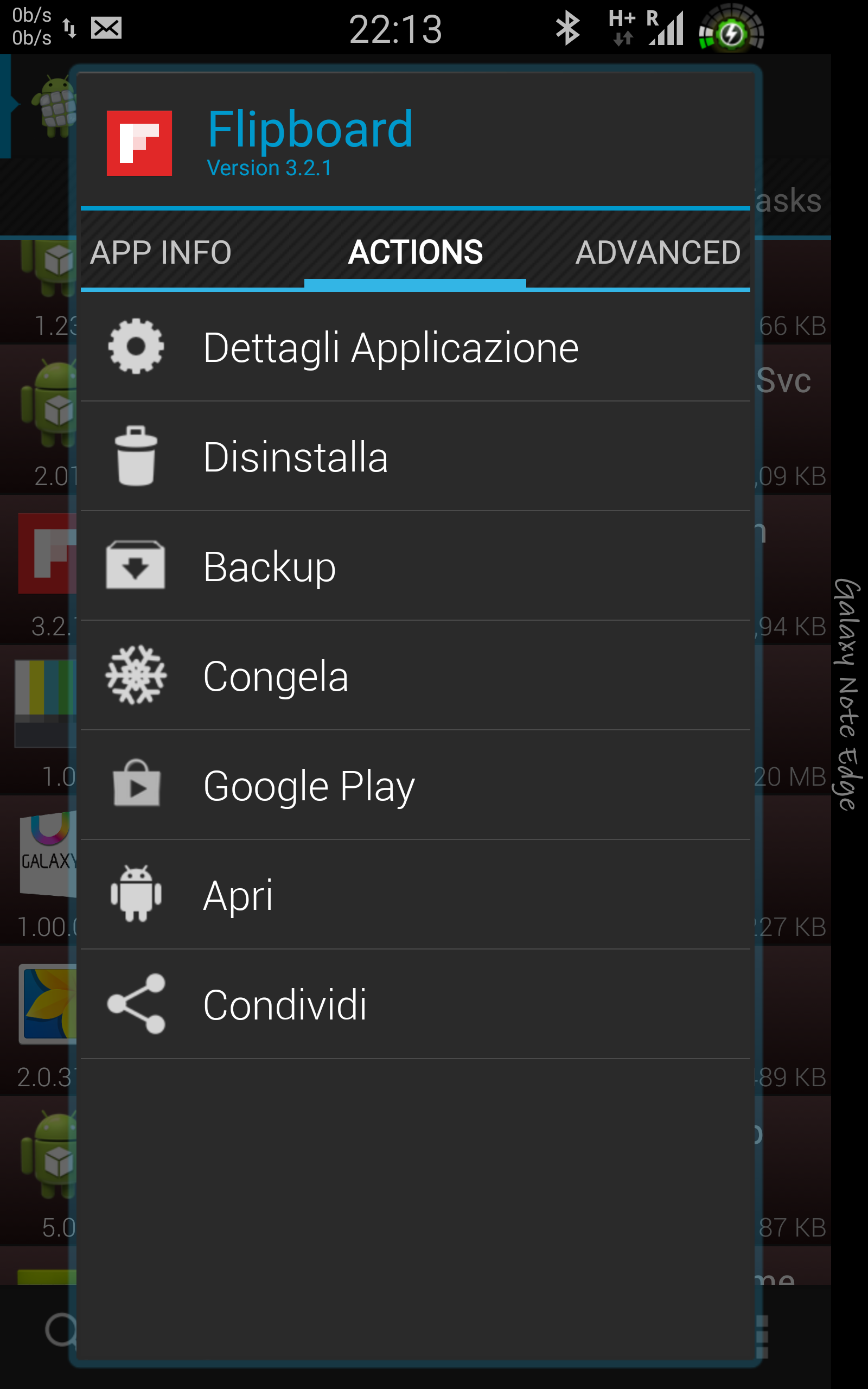Open the ADVANCED tab

(658, 252)
